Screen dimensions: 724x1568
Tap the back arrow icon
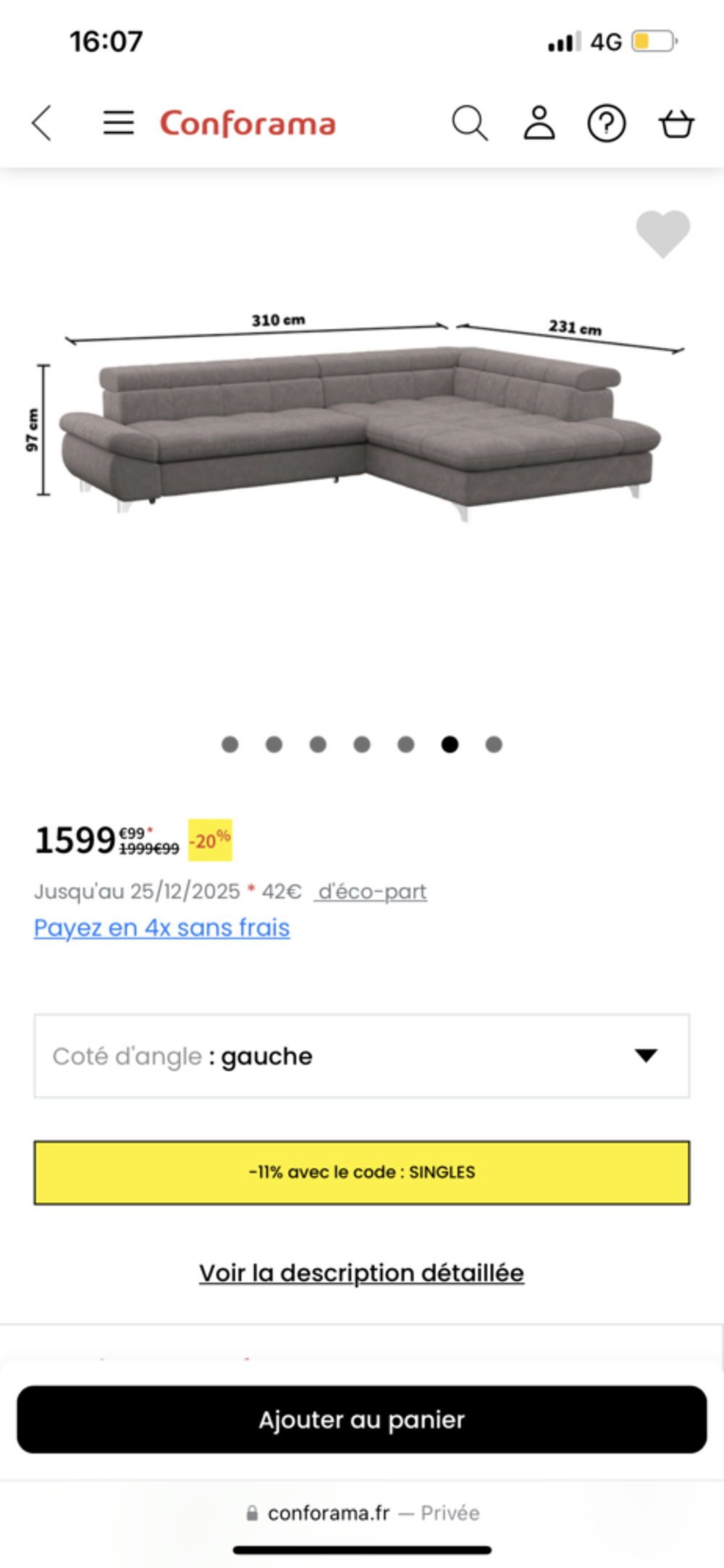pyautogui.click(x=41, y=123)
